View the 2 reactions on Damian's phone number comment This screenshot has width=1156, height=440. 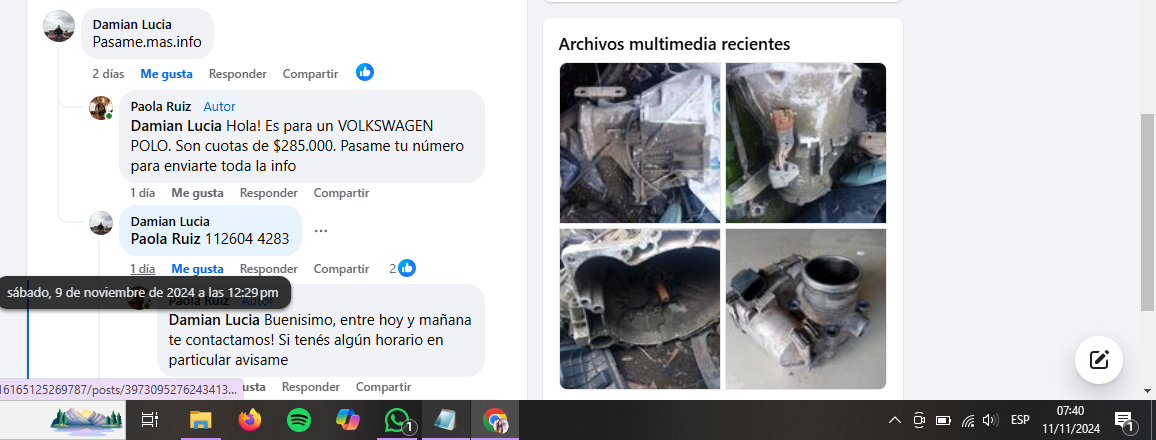click(402, 268)
